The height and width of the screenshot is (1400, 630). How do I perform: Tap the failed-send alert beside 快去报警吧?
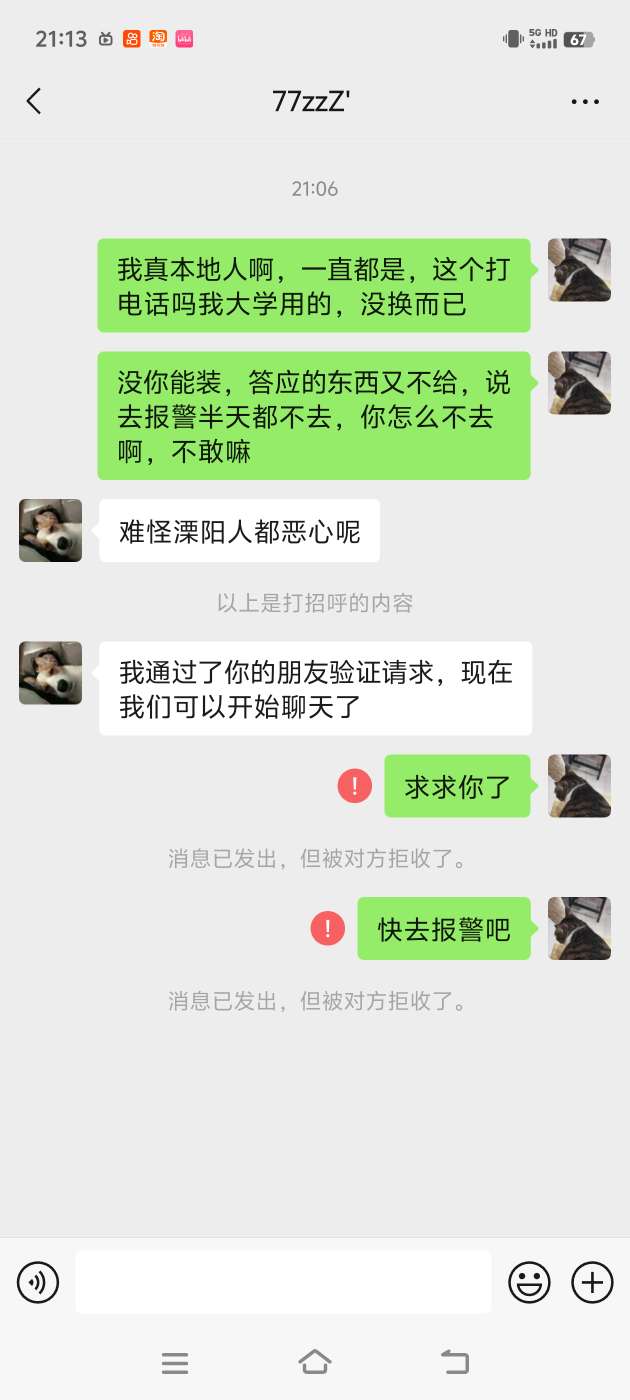[x=328, y=929]
